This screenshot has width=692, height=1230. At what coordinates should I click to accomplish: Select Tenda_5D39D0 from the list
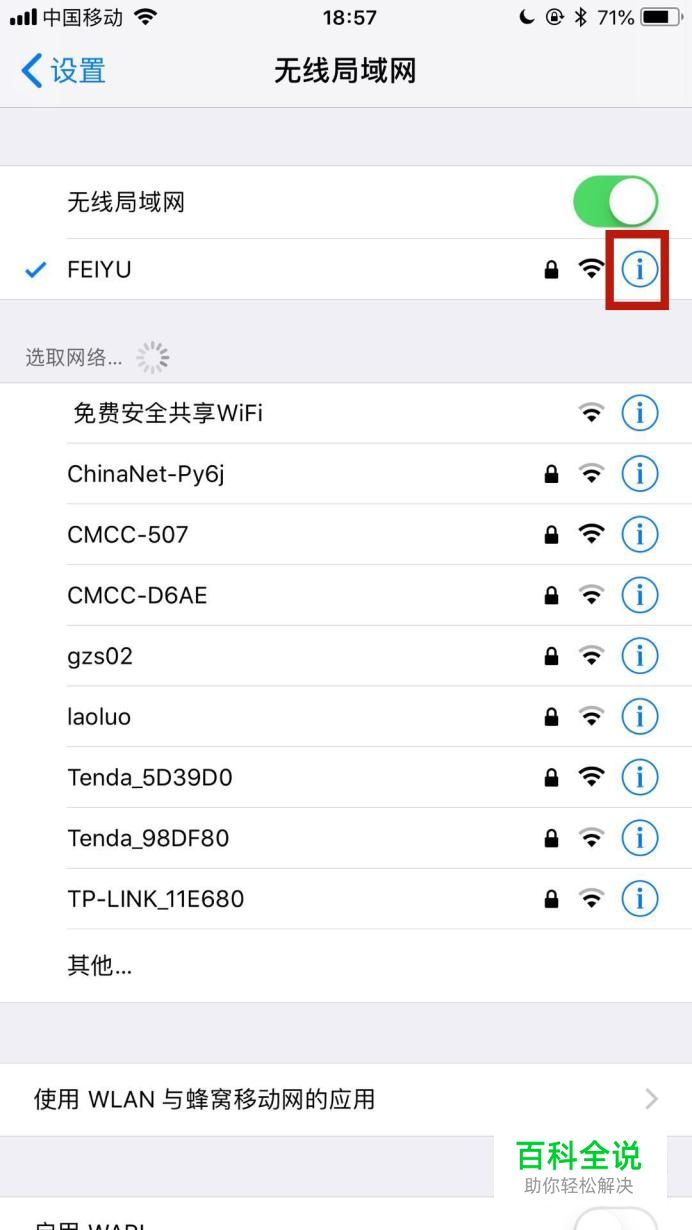(x=346, y=777)
